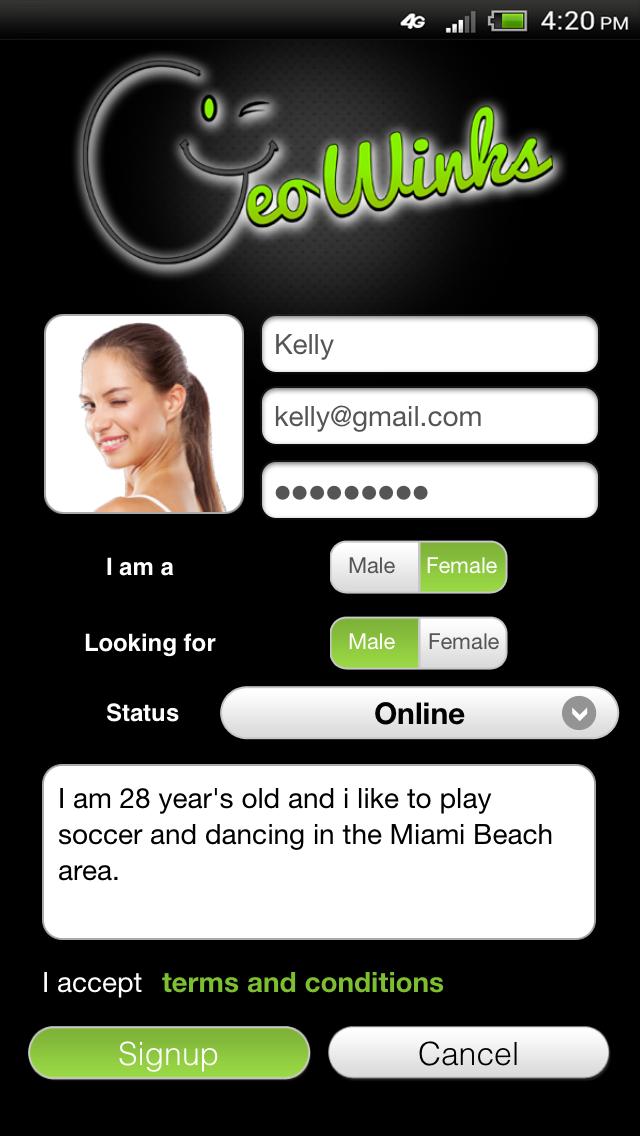Choose Female under Looking for

click(463, 642)
